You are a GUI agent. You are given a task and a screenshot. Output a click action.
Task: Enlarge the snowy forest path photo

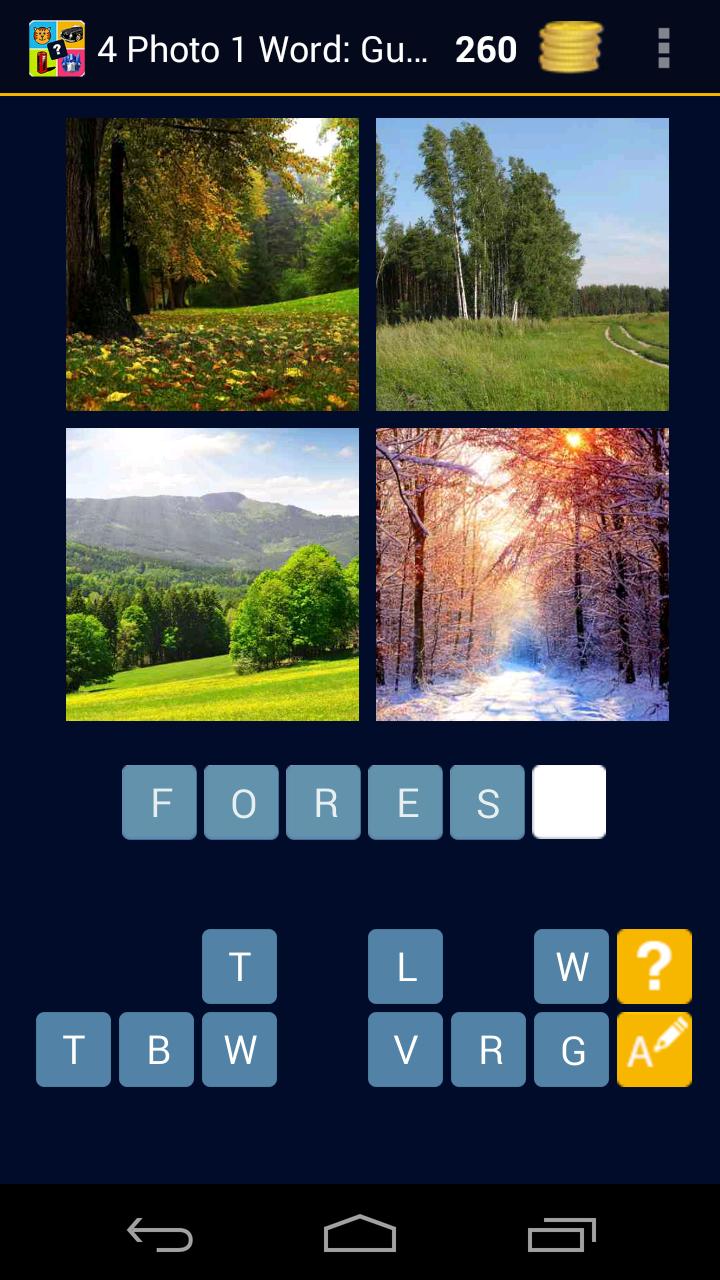[x=522, y=574]
